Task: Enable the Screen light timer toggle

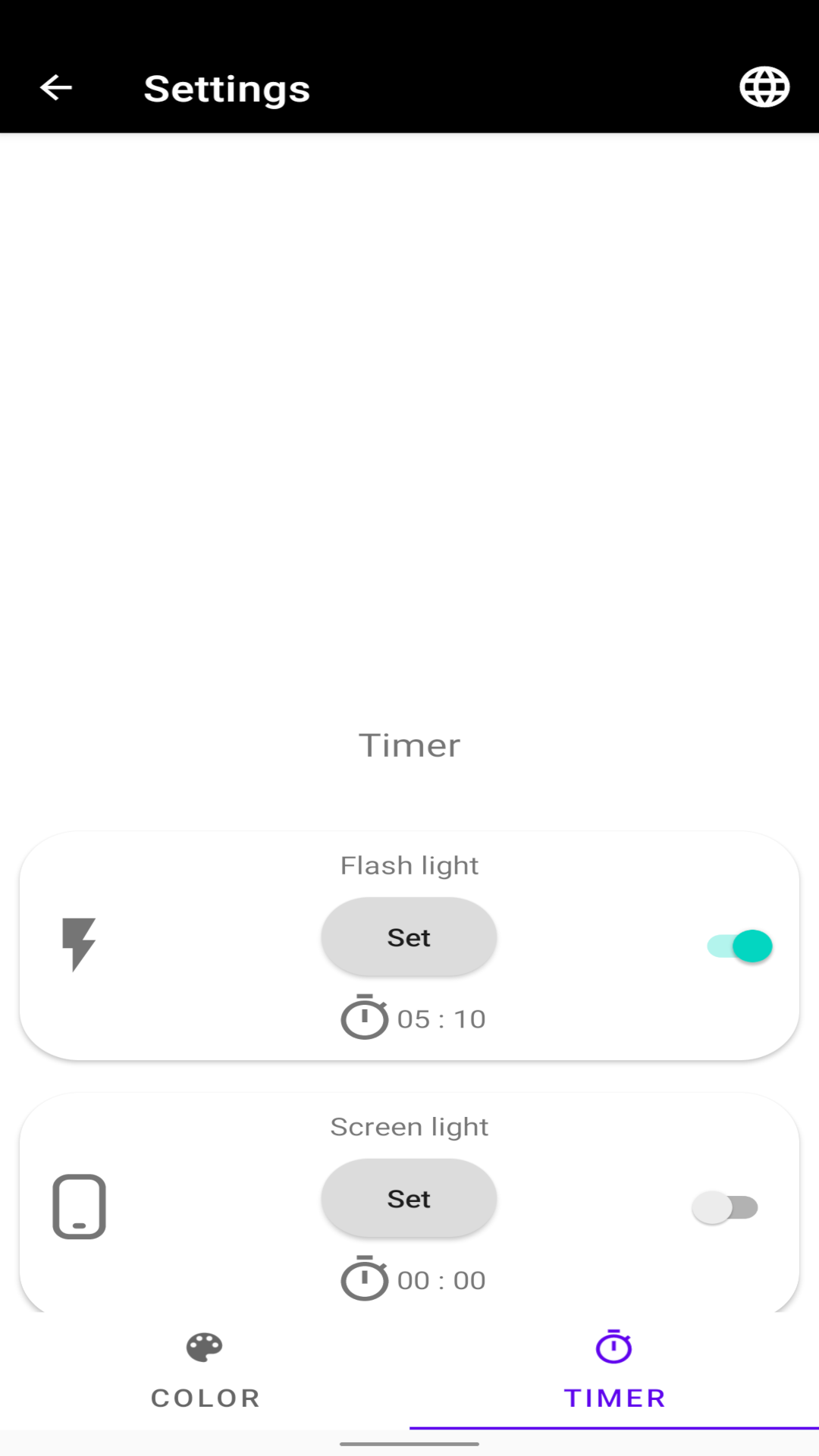Action: (x=725, y=1207)
